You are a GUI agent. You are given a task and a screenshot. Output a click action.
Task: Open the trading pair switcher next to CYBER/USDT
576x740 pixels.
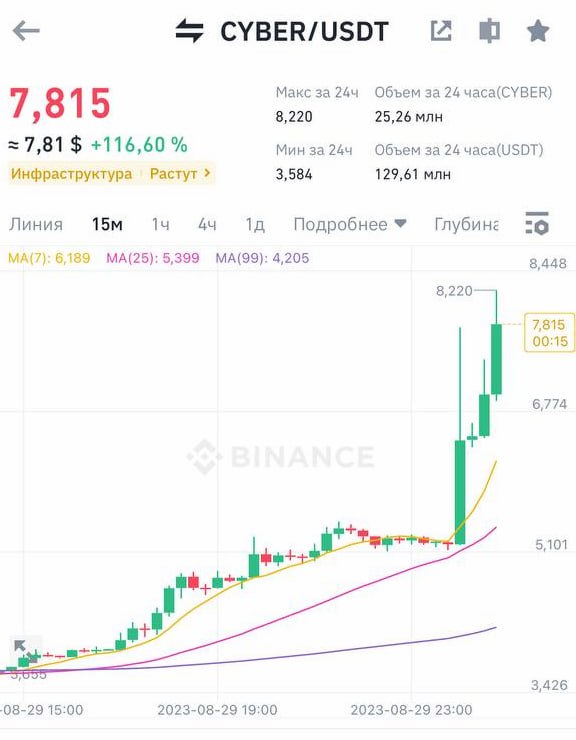(x=189, y=31)
